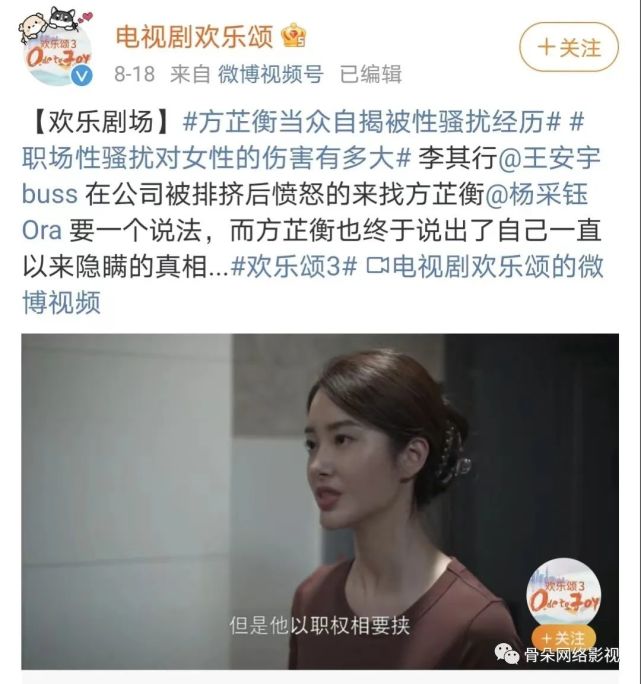Open hashtag 方芷衡当众自揭被性骚扰经历
Screen dimensions: 641x684
coord(373,123)
